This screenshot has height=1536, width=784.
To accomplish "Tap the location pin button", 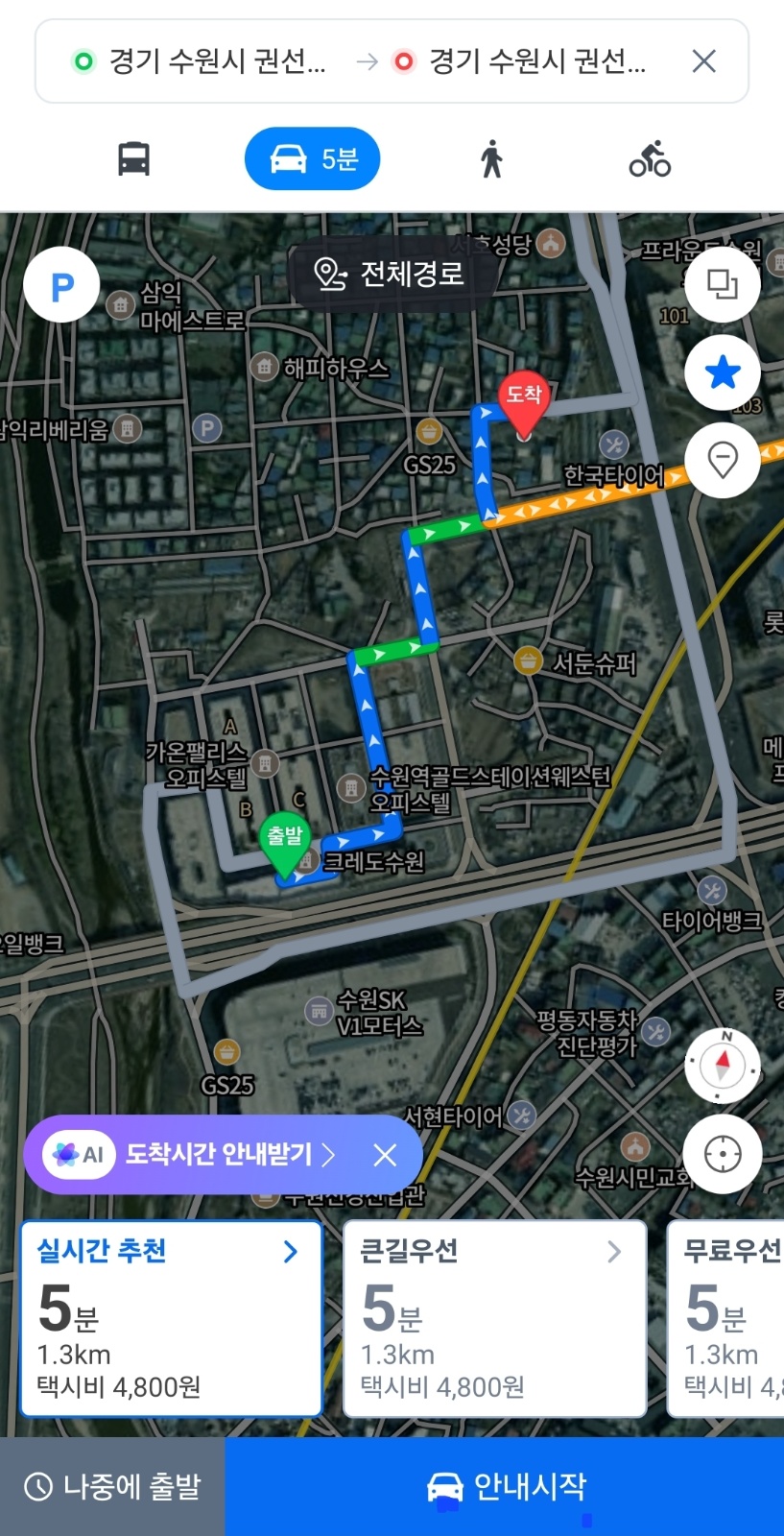I will [x=722, y=461].
